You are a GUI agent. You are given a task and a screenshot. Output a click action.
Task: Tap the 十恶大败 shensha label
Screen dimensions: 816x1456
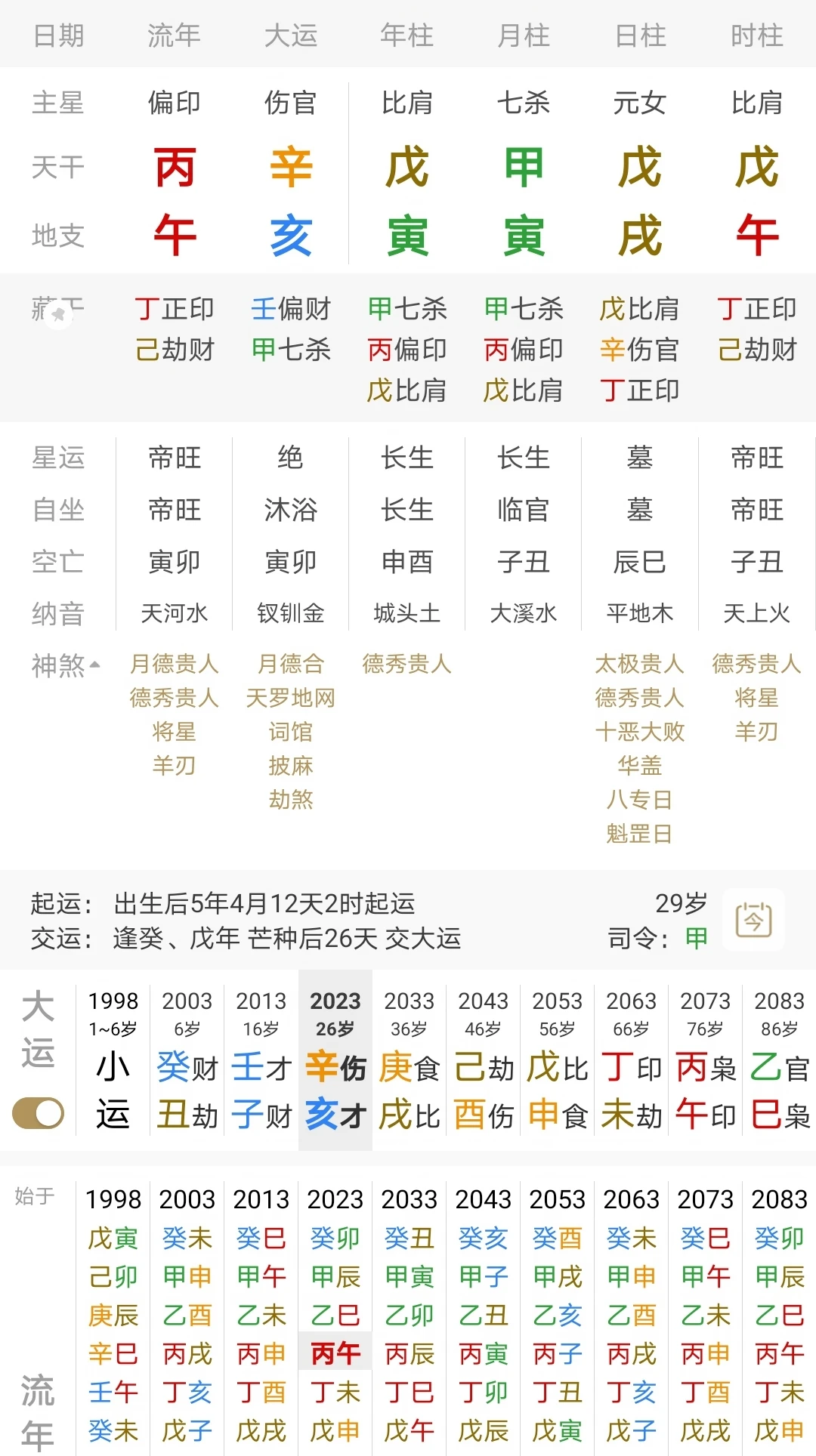point(639,732)
